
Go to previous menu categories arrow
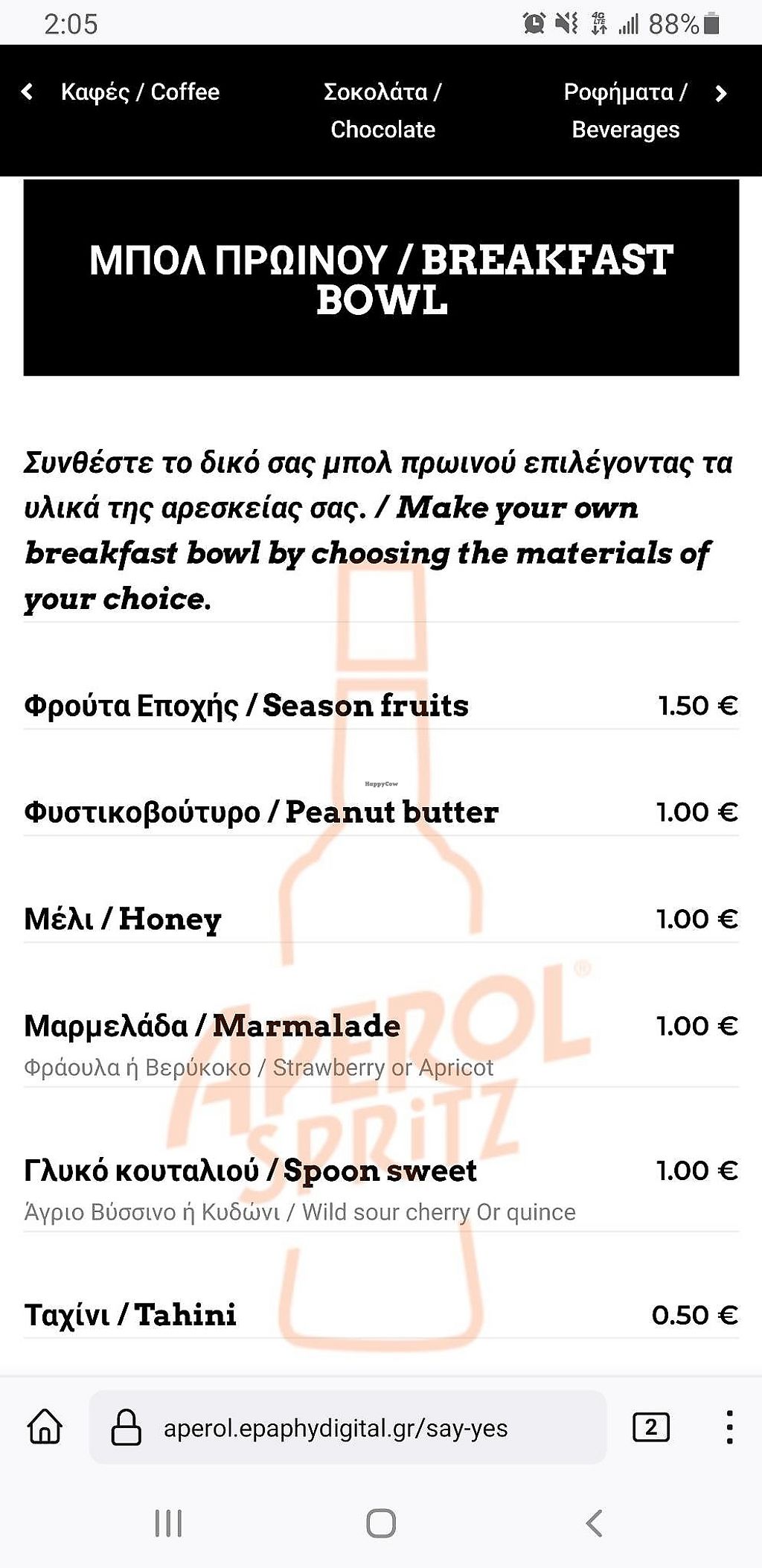(x=28, y=92)
